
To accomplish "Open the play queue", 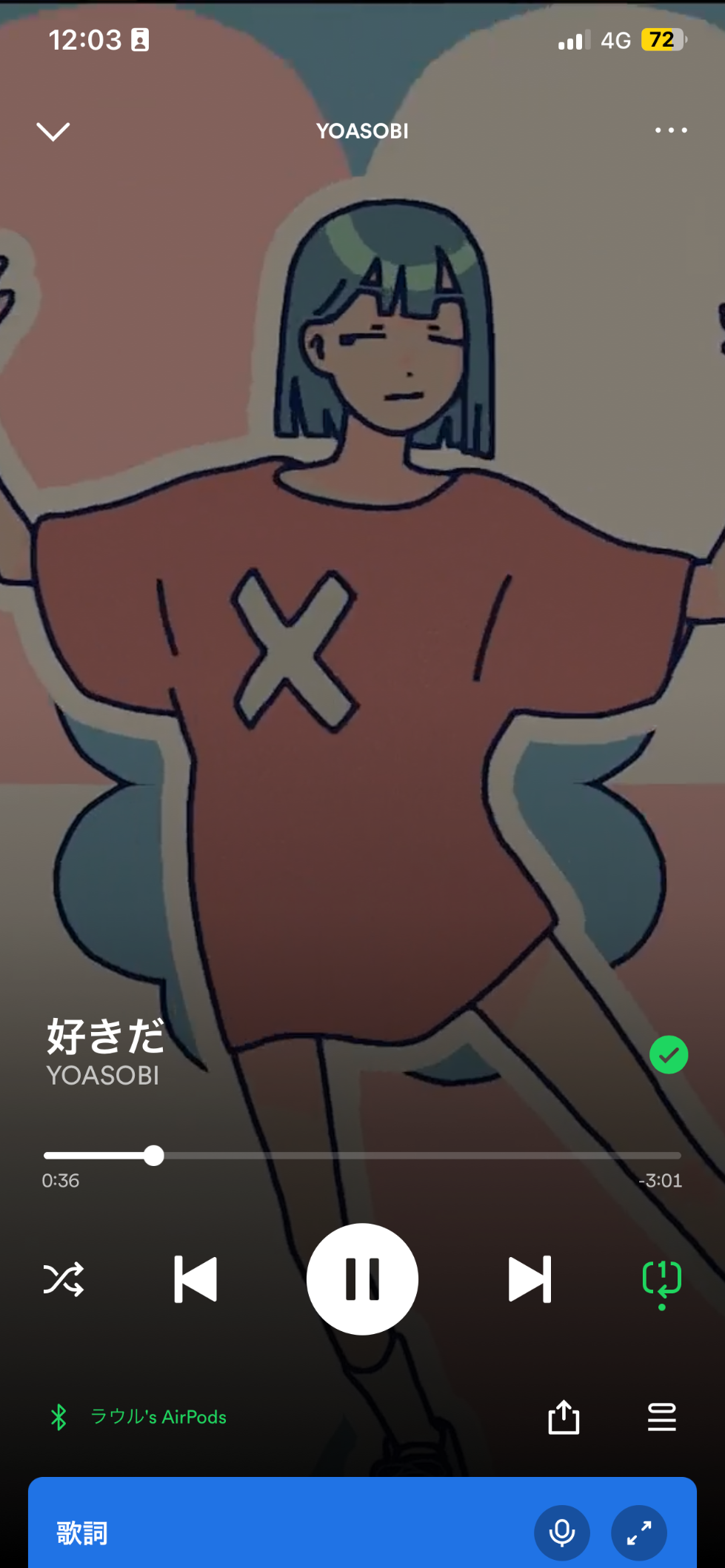I will coord(662,1416).
